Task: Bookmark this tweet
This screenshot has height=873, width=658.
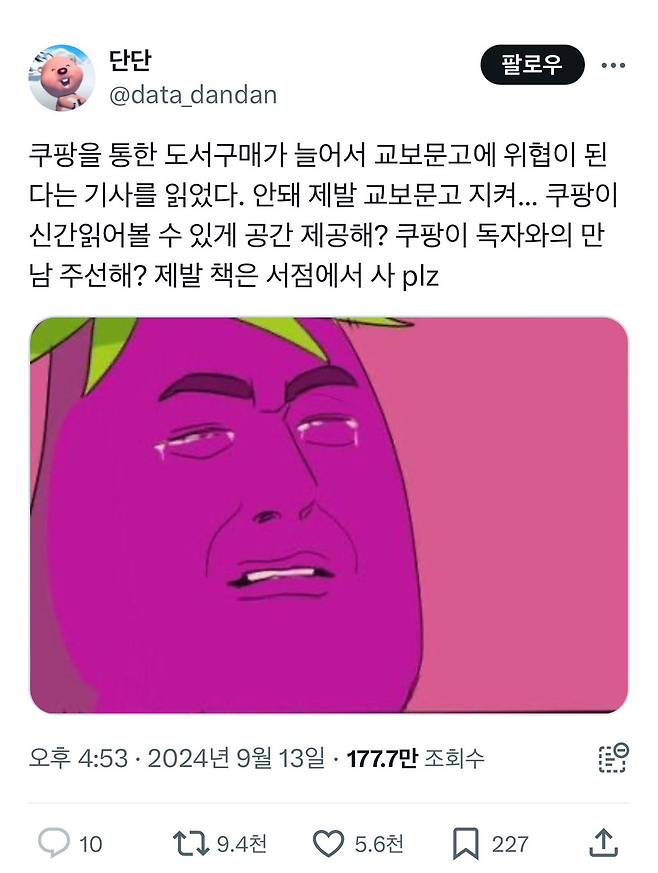Action: (x=465, y=843)
